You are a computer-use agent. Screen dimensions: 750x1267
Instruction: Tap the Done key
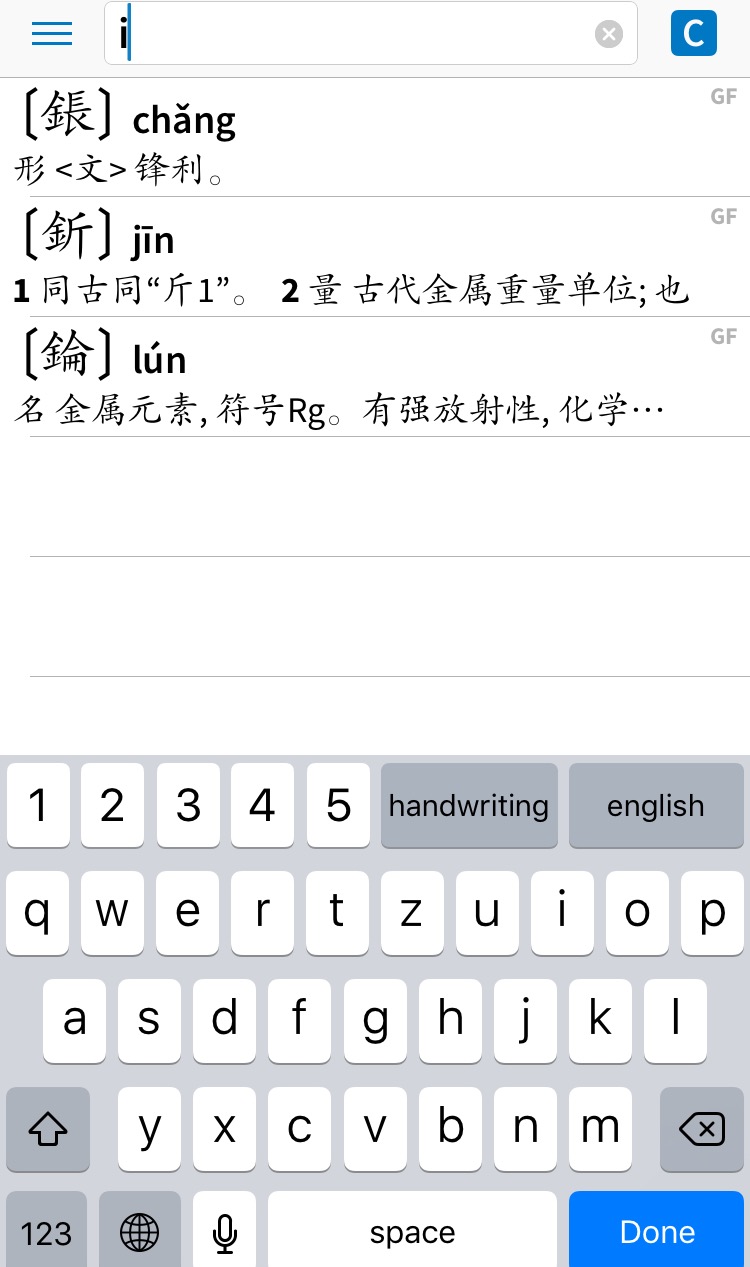pos(657,1230)
